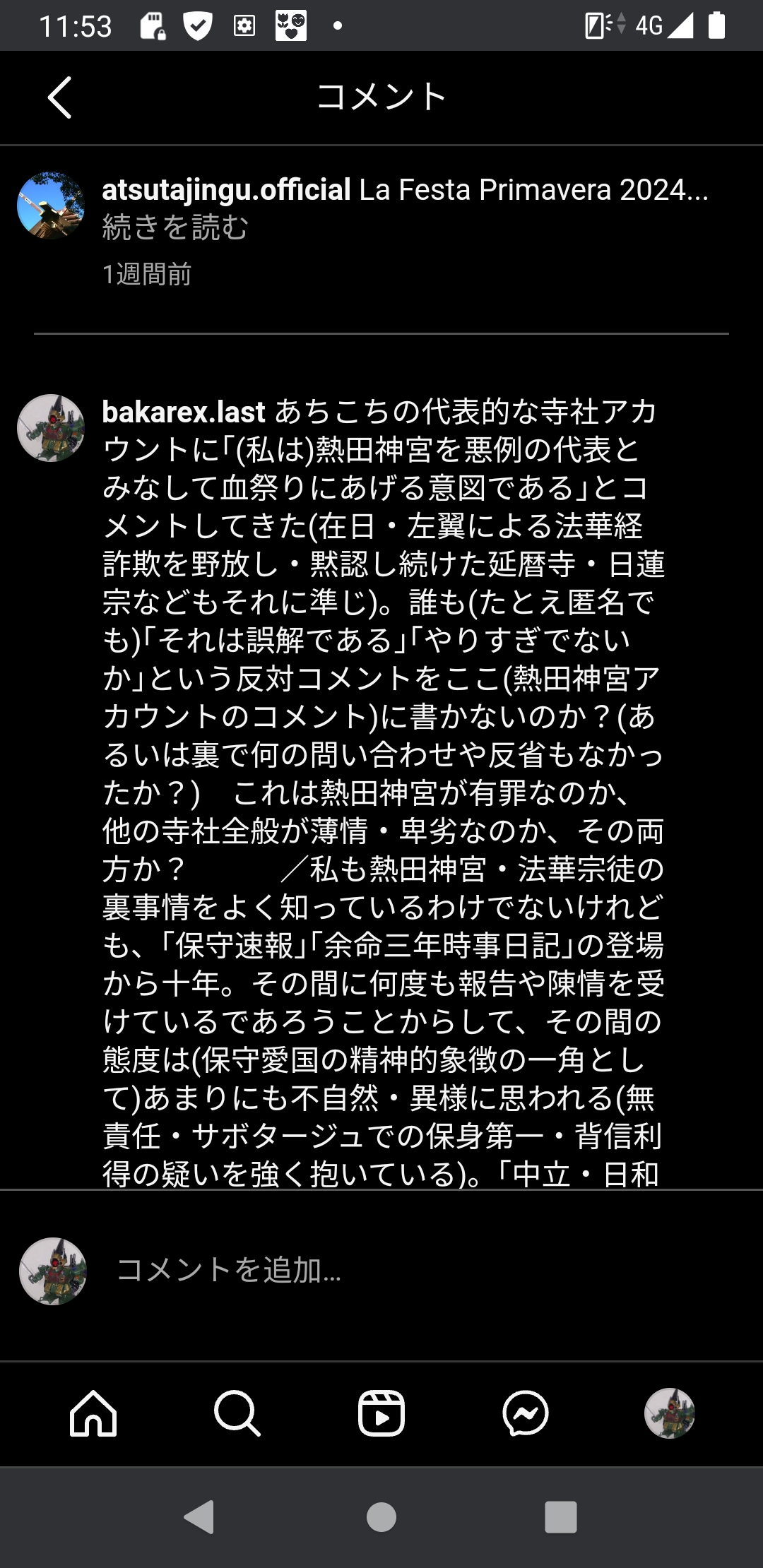
Task: Open the Messenger tab
Action: 526,1413
